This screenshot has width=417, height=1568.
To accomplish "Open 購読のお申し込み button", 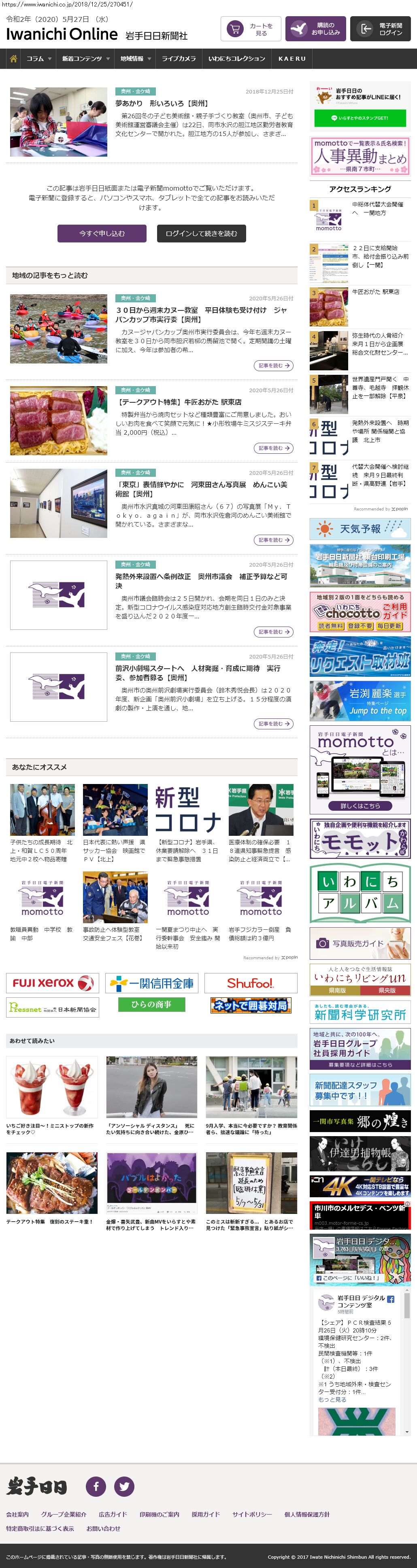I will pos(315,29).
